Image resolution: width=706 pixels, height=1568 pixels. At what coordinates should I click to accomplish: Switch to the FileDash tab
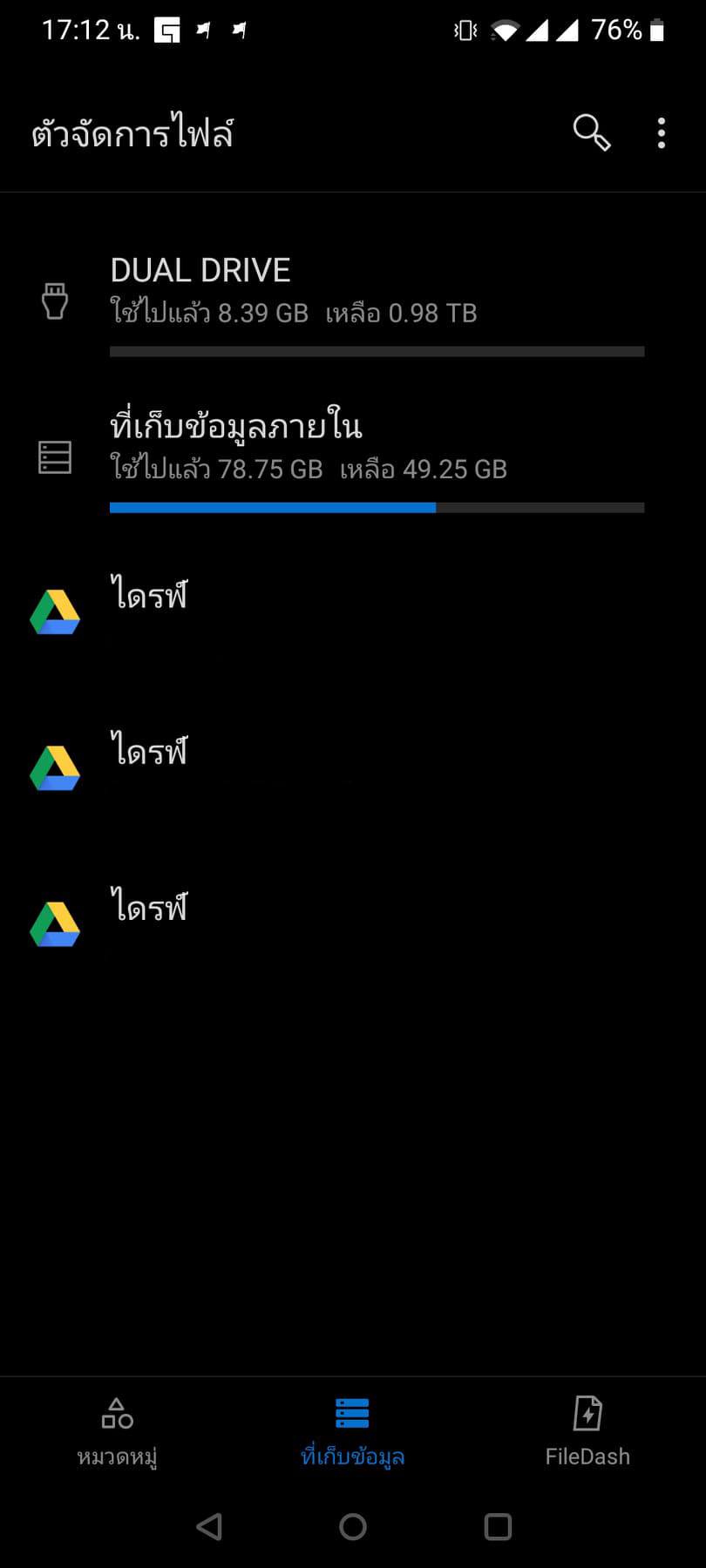587,1432
